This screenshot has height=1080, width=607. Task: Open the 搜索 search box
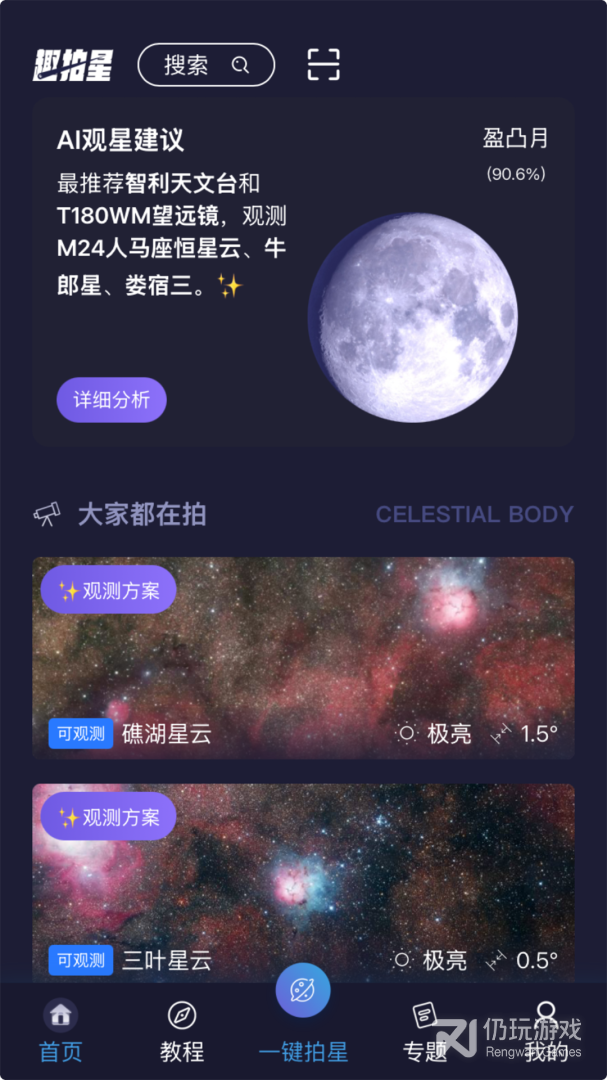[205, 65]
